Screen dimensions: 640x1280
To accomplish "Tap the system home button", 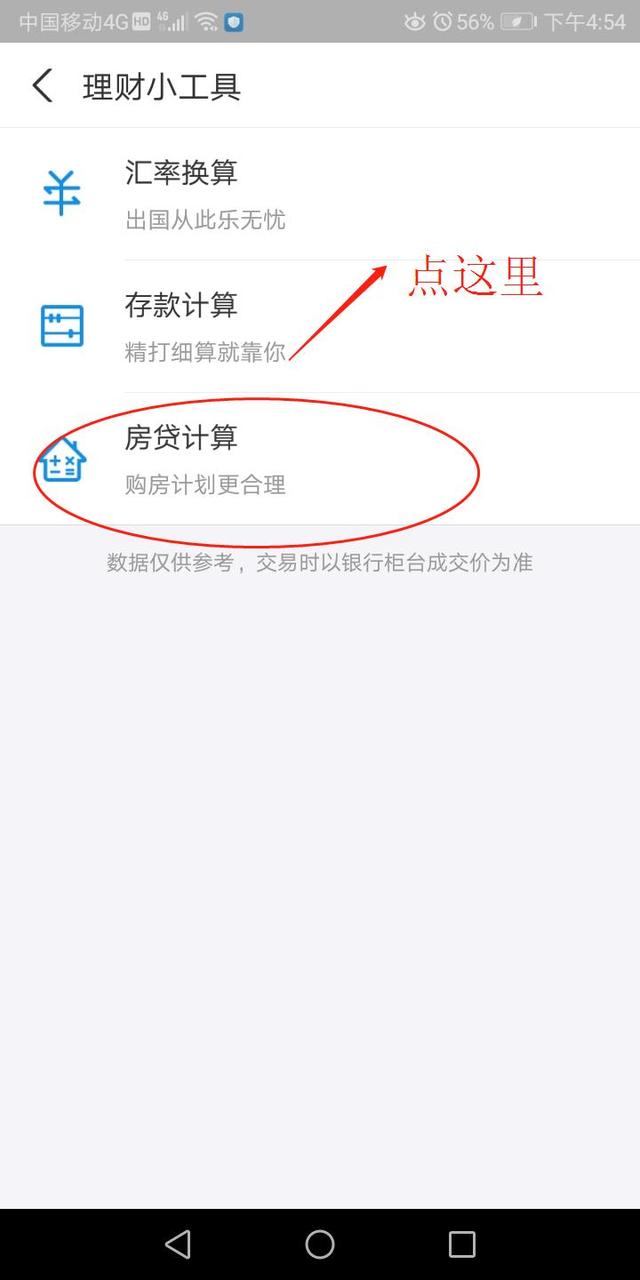I will click(x=320, y=1244).
